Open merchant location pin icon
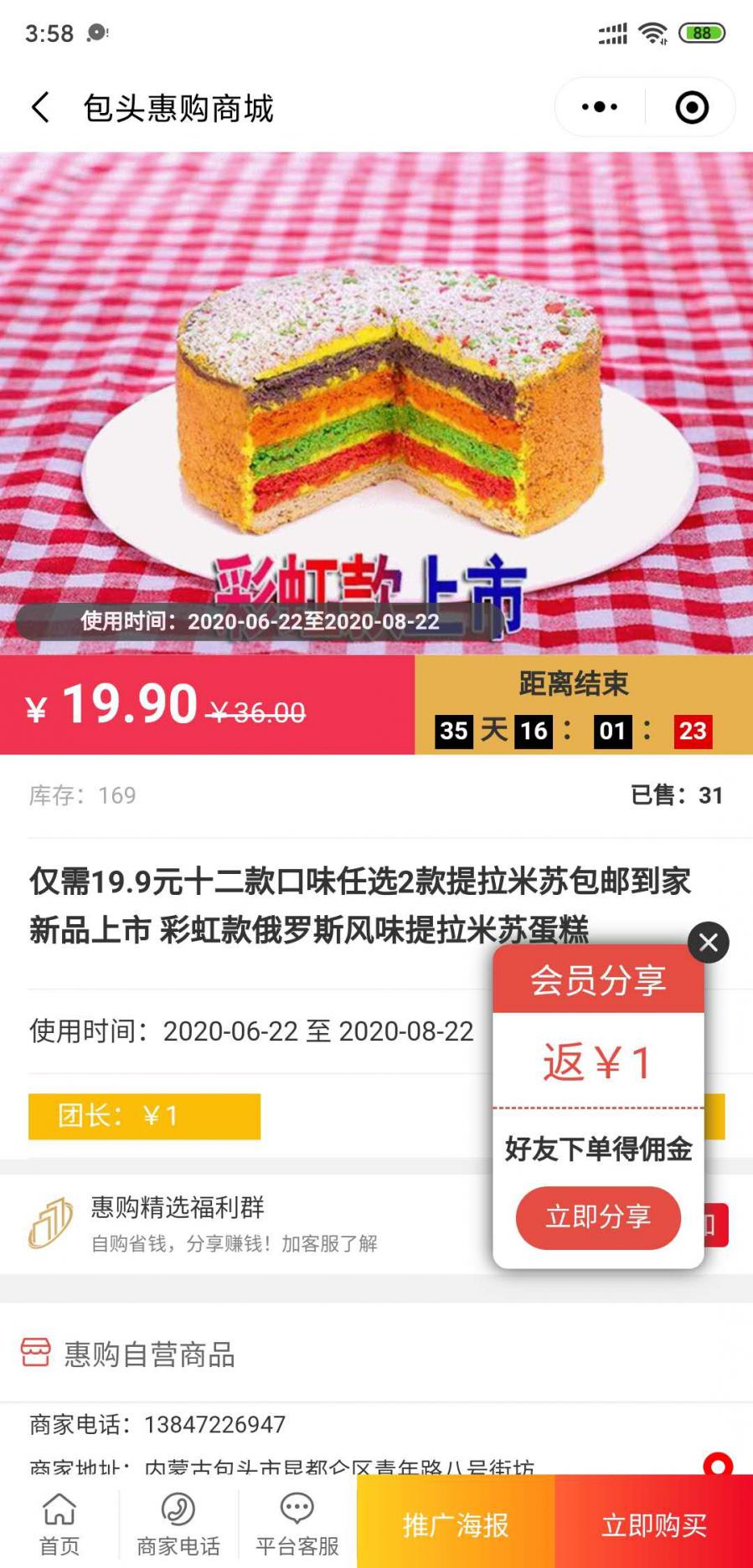 (x=718, y=1465)
